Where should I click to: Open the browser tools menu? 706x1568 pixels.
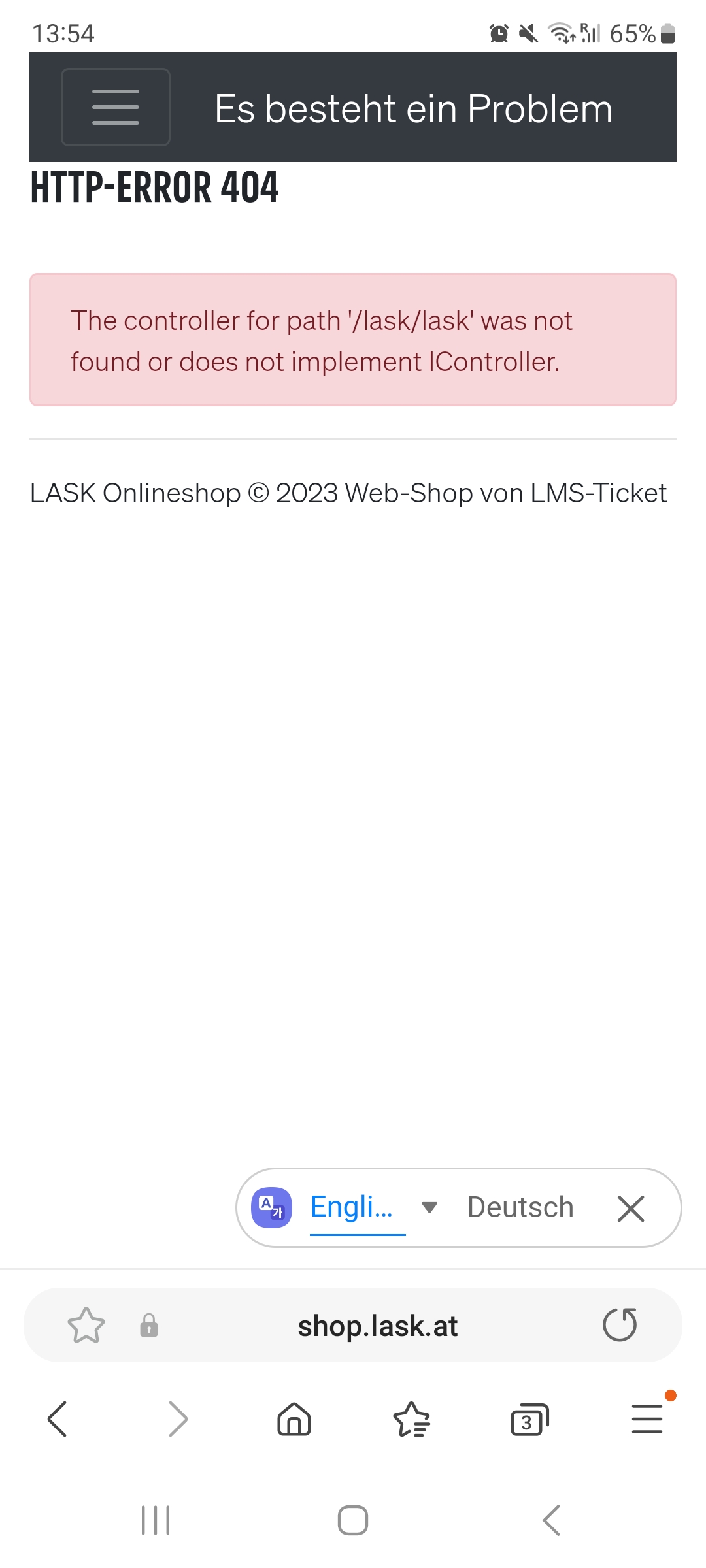pos(647,1418)
